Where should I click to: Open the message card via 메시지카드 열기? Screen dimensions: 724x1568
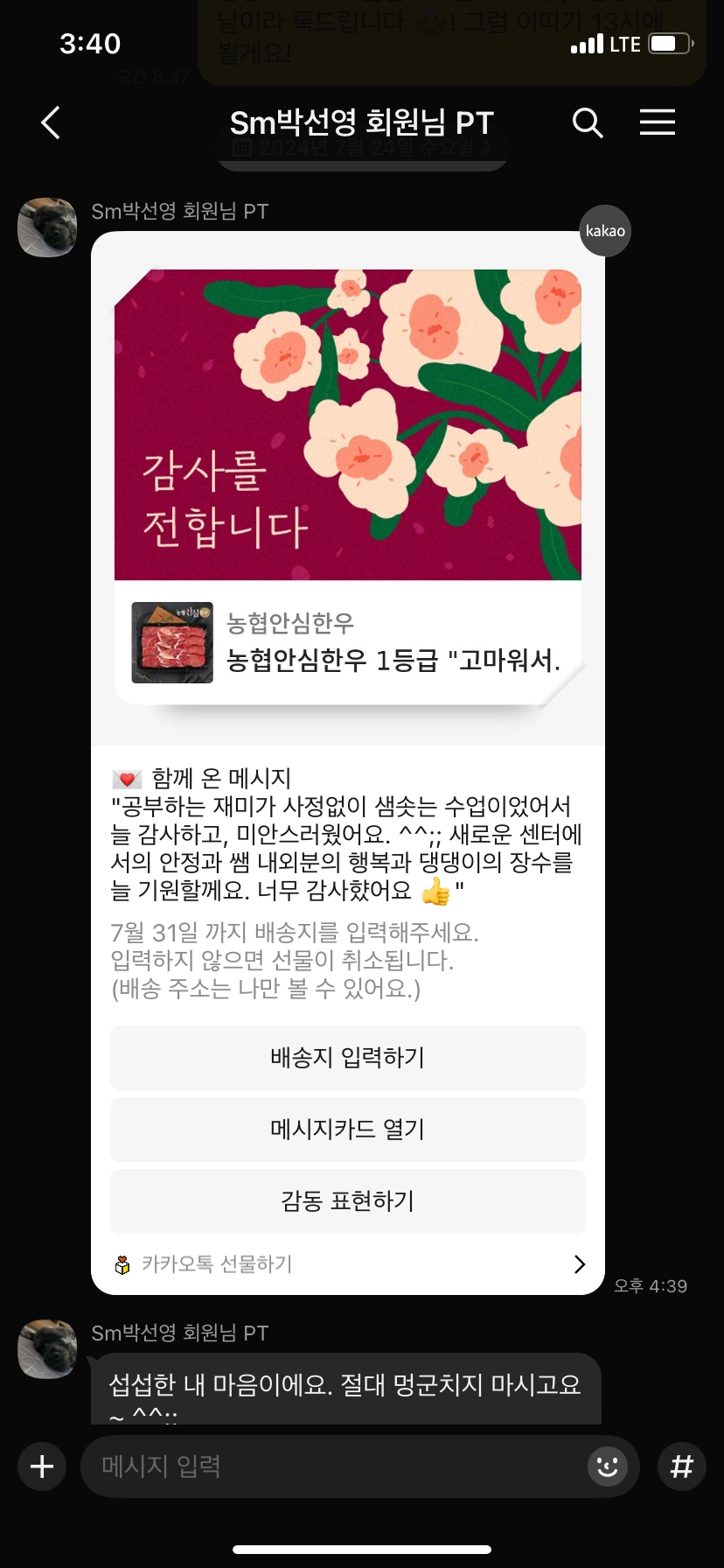click(x=347, y=1129)
